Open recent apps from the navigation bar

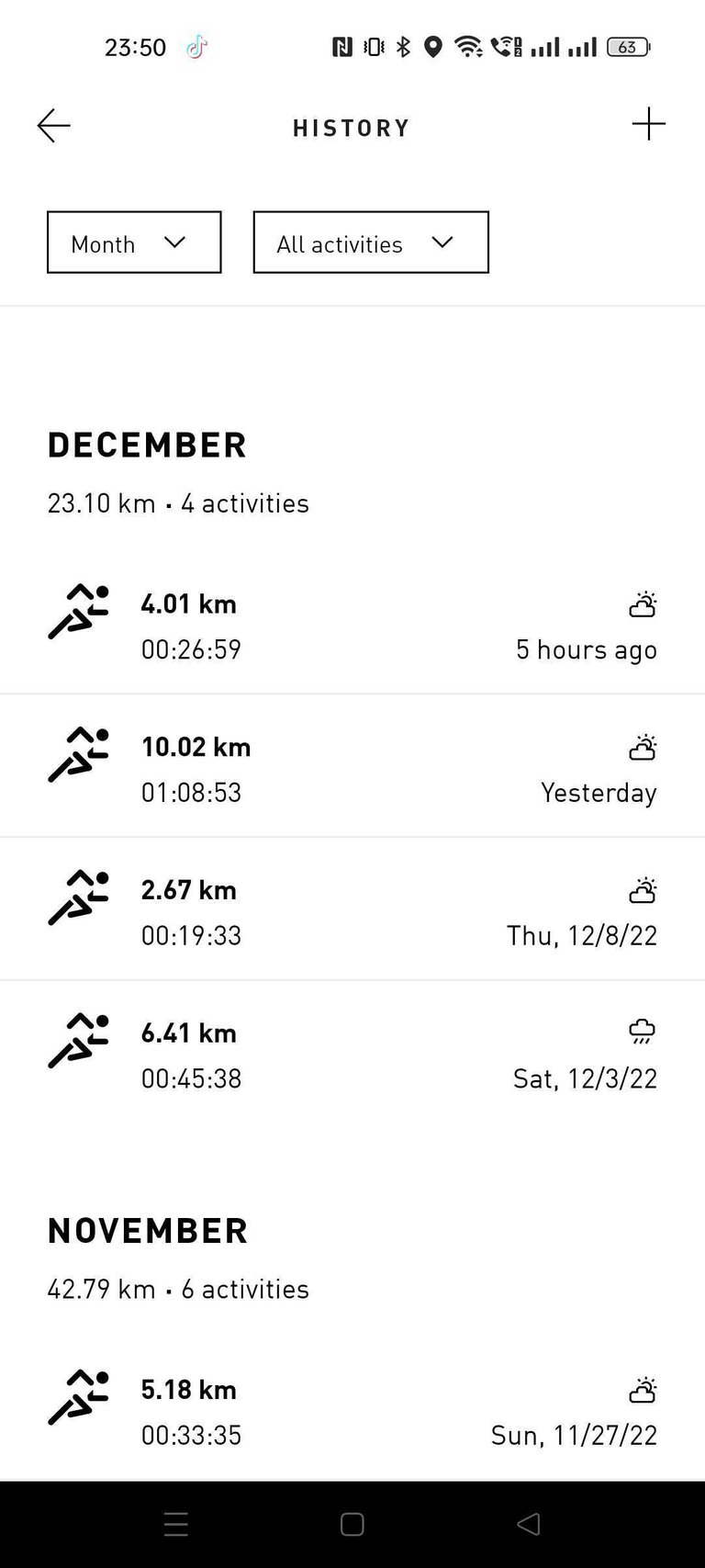[176, 1524]
